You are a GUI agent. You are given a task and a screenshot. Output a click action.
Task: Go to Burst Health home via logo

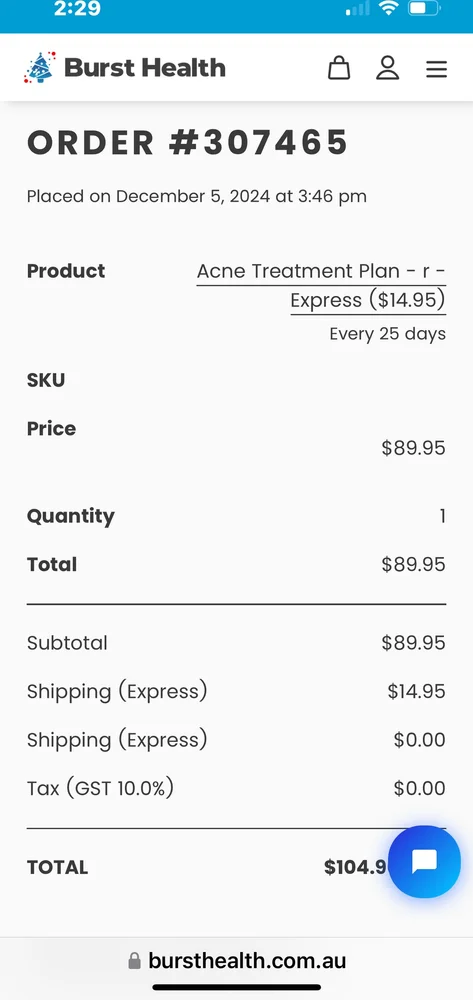click(124, 67)
